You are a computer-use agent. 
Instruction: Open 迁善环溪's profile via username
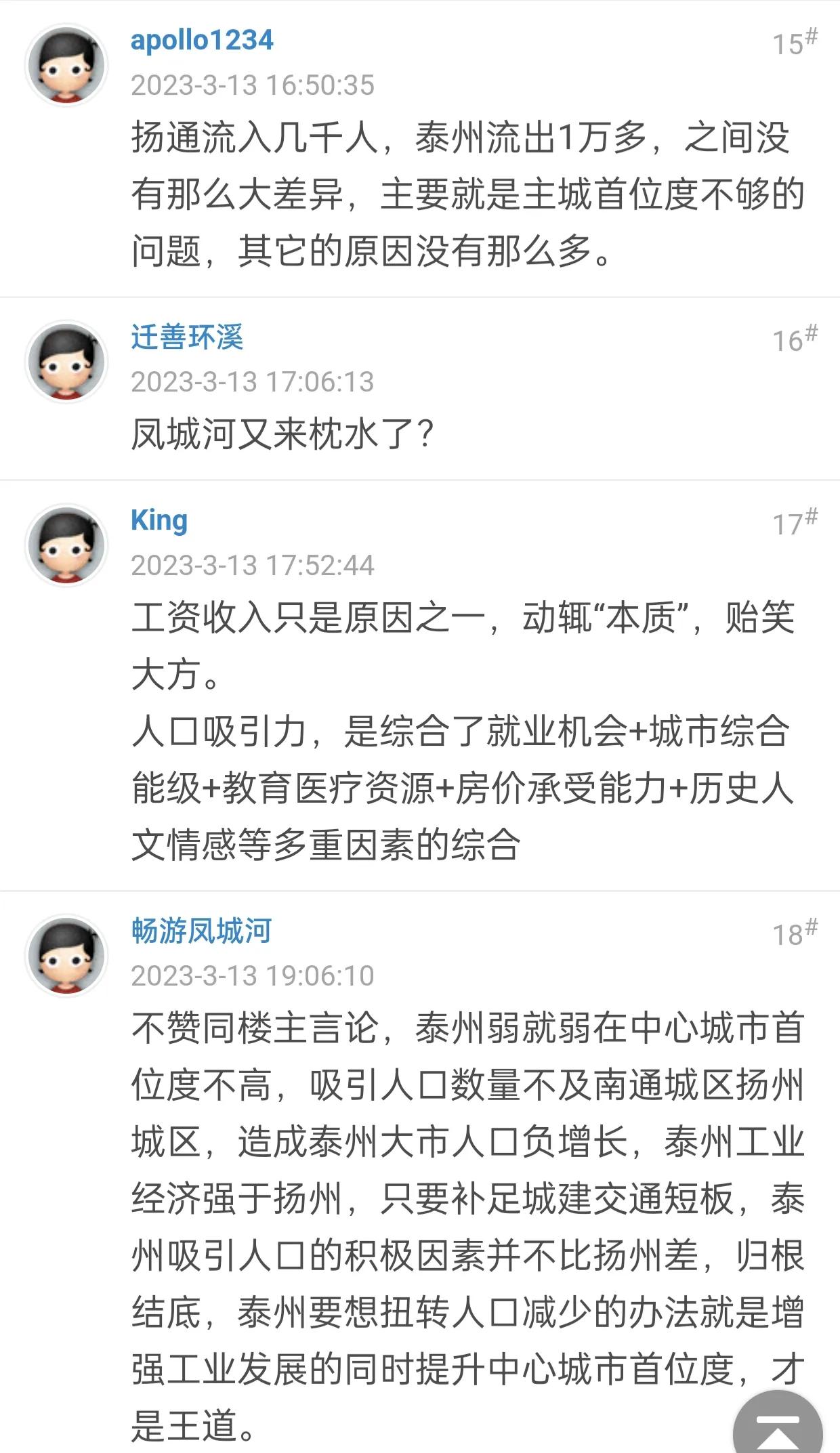pyautogui.click(x=187, y=337)
